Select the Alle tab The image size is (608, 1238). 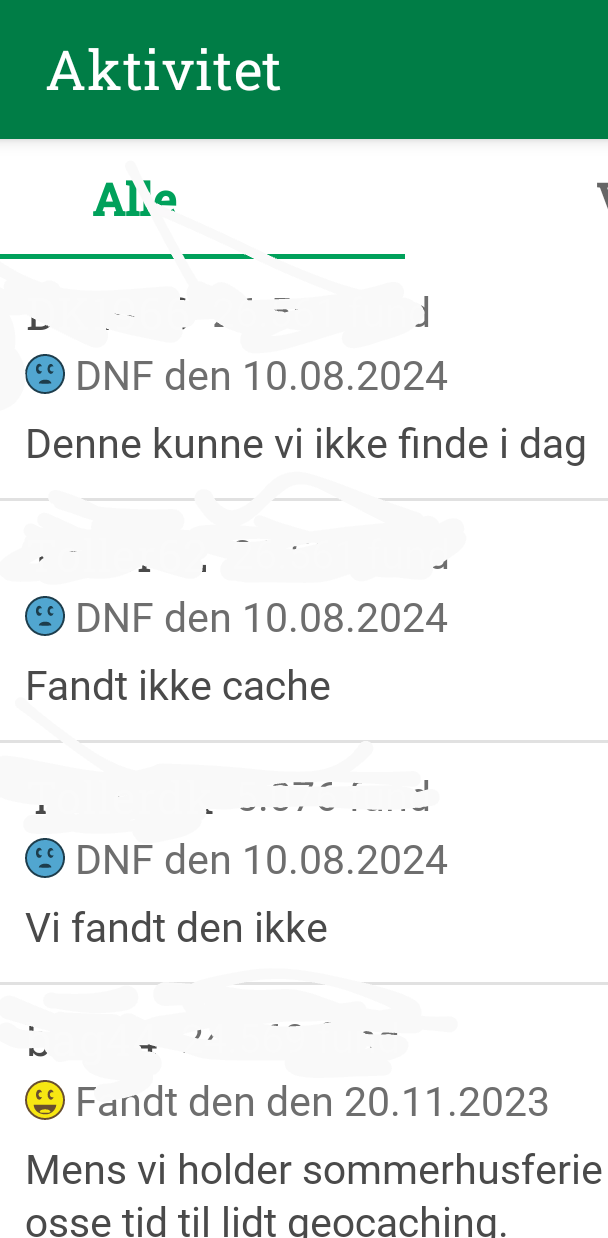coord(135,200)
